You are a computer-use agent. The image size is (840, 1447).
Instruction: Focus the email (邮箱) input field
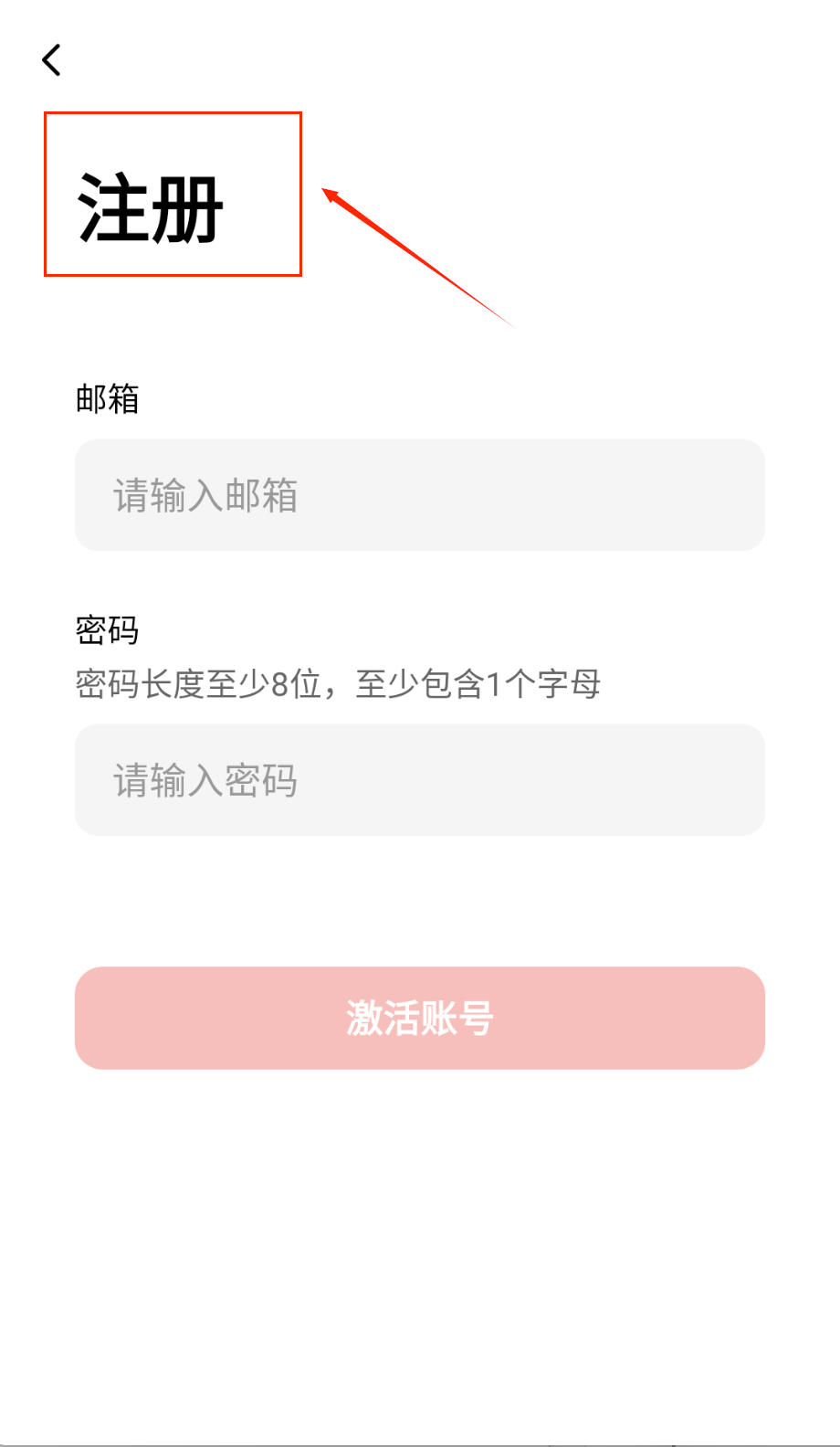[419, 495]
